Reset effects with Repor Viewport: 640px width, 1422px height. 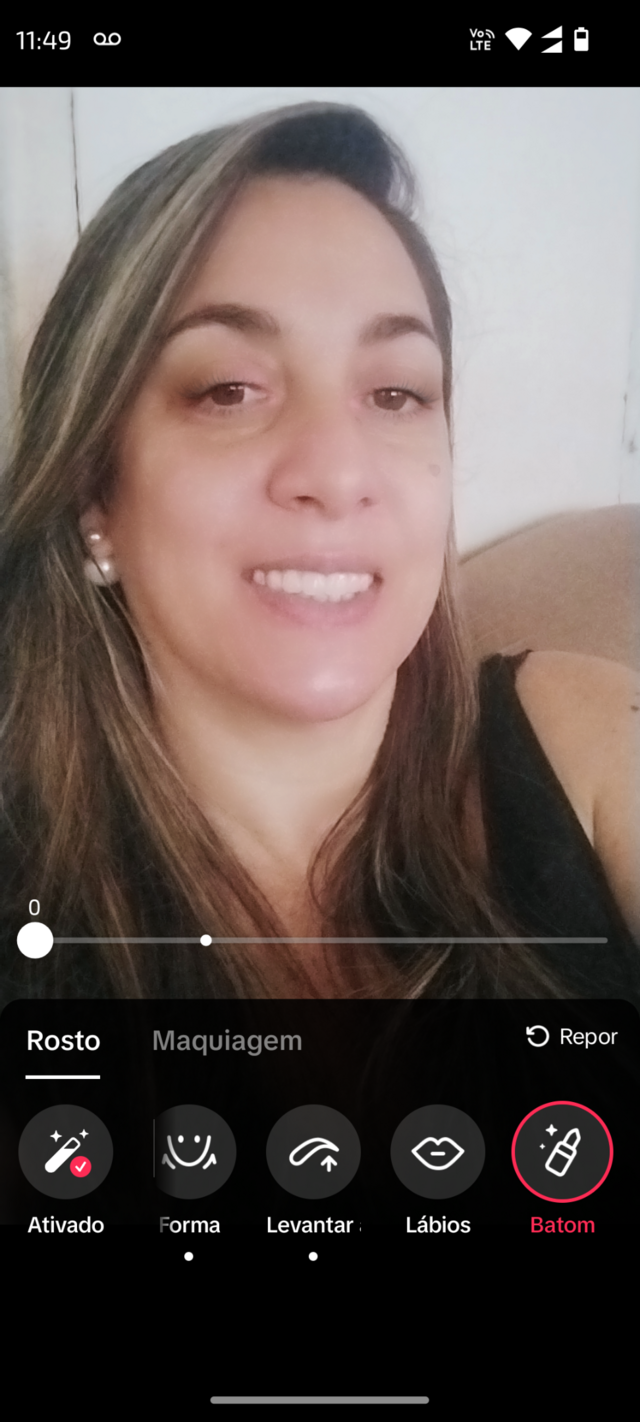point(572,1037)
